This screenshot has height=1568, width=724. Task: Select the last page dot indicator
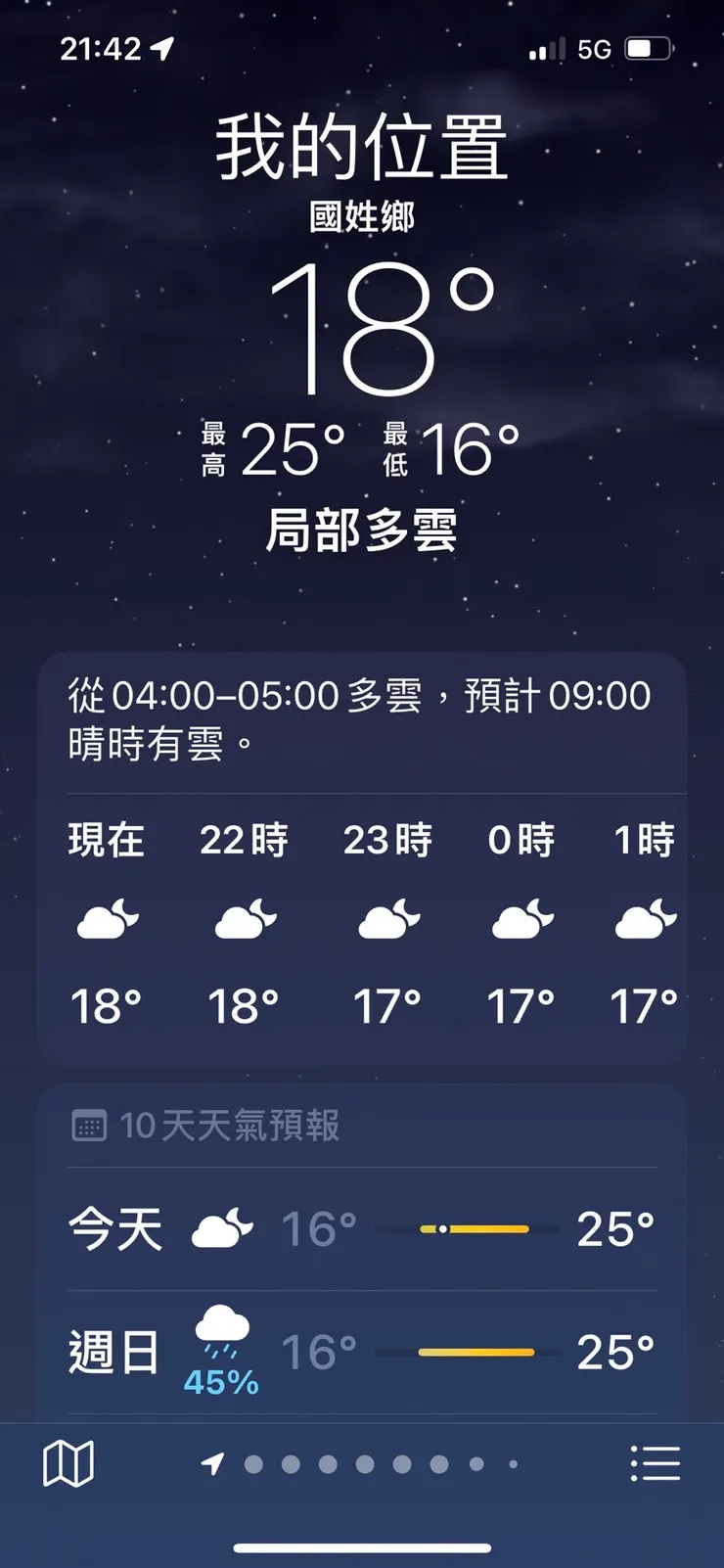(x=513, y=1464)
